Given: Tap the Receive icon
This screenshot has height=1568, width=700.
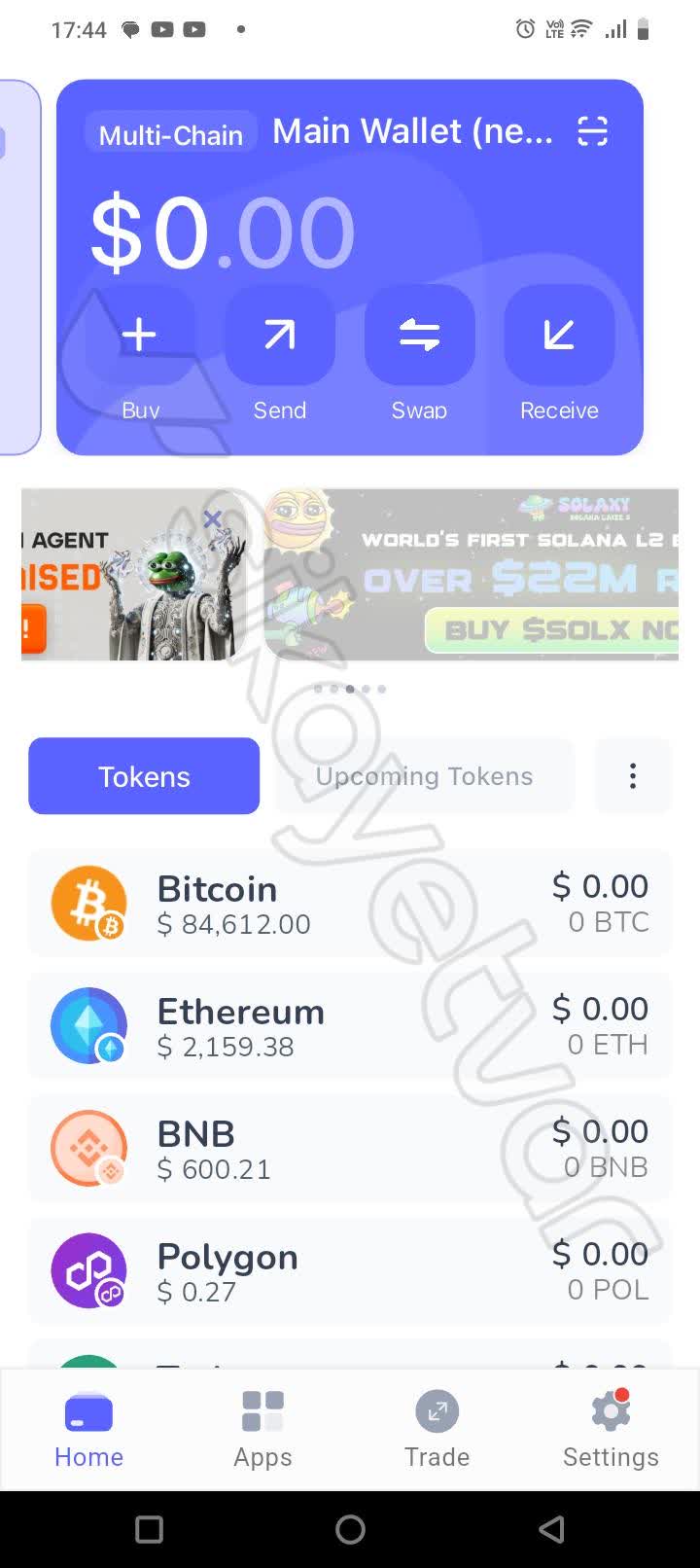Looking at the screenshot, I should 559,335.
